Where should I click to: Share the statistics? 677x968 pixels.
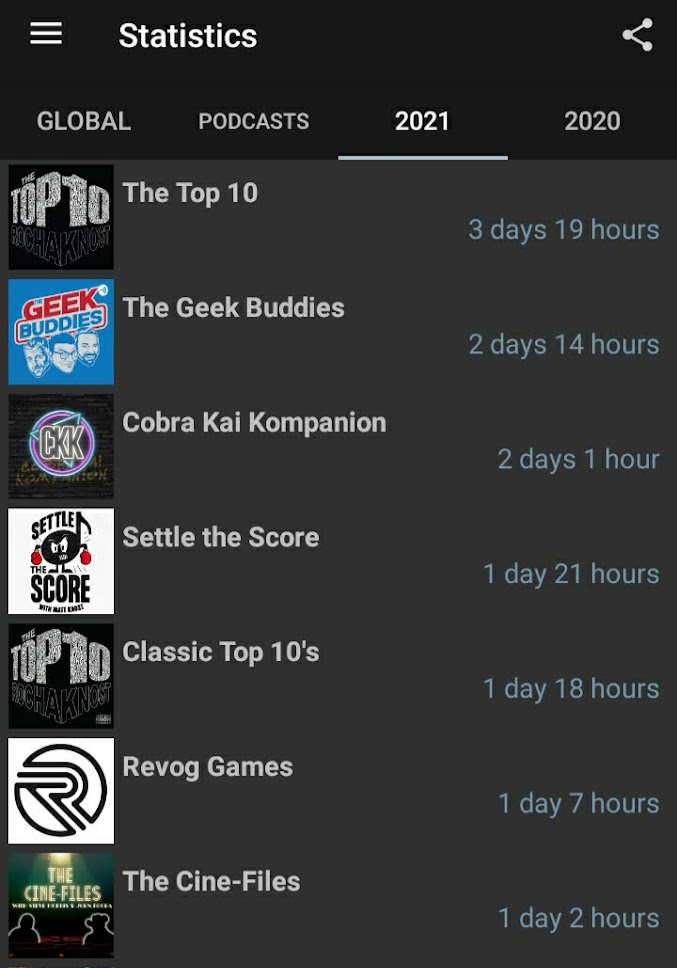click(637, 35)
